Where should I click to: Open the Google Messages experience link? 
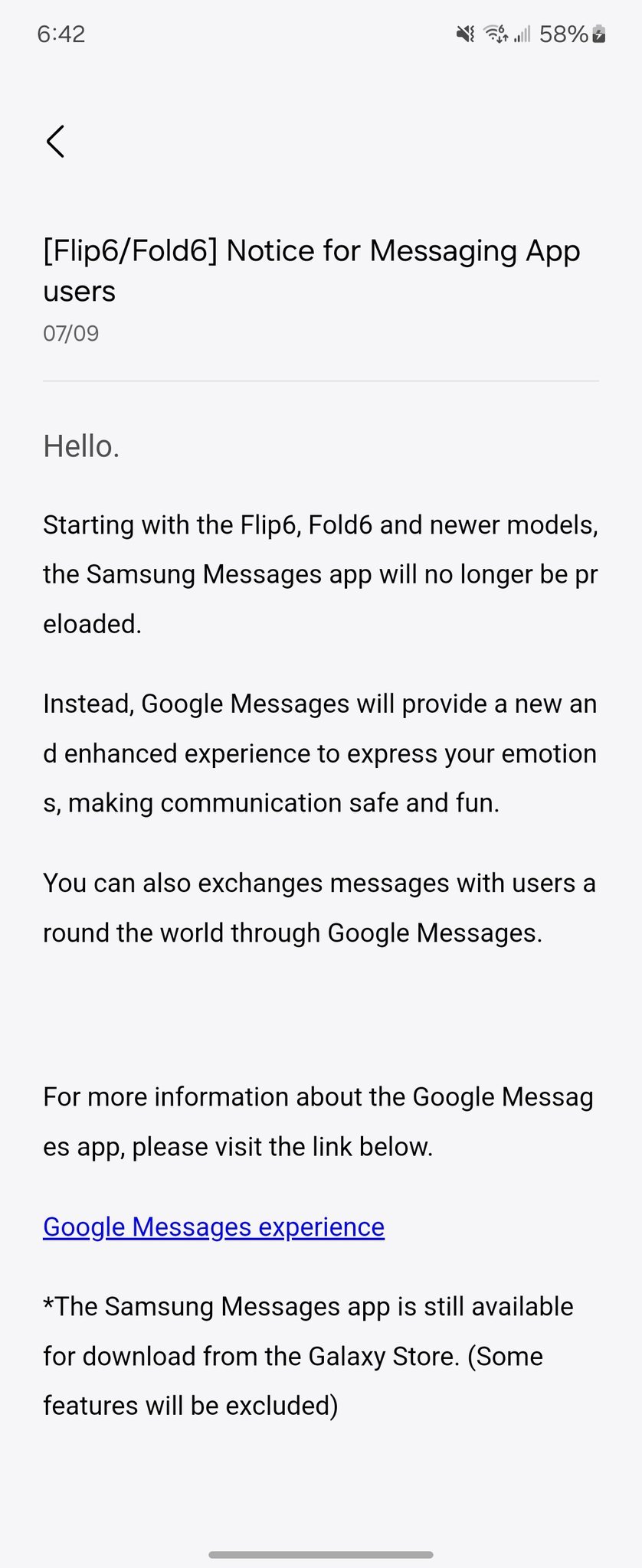(213, 1227)
